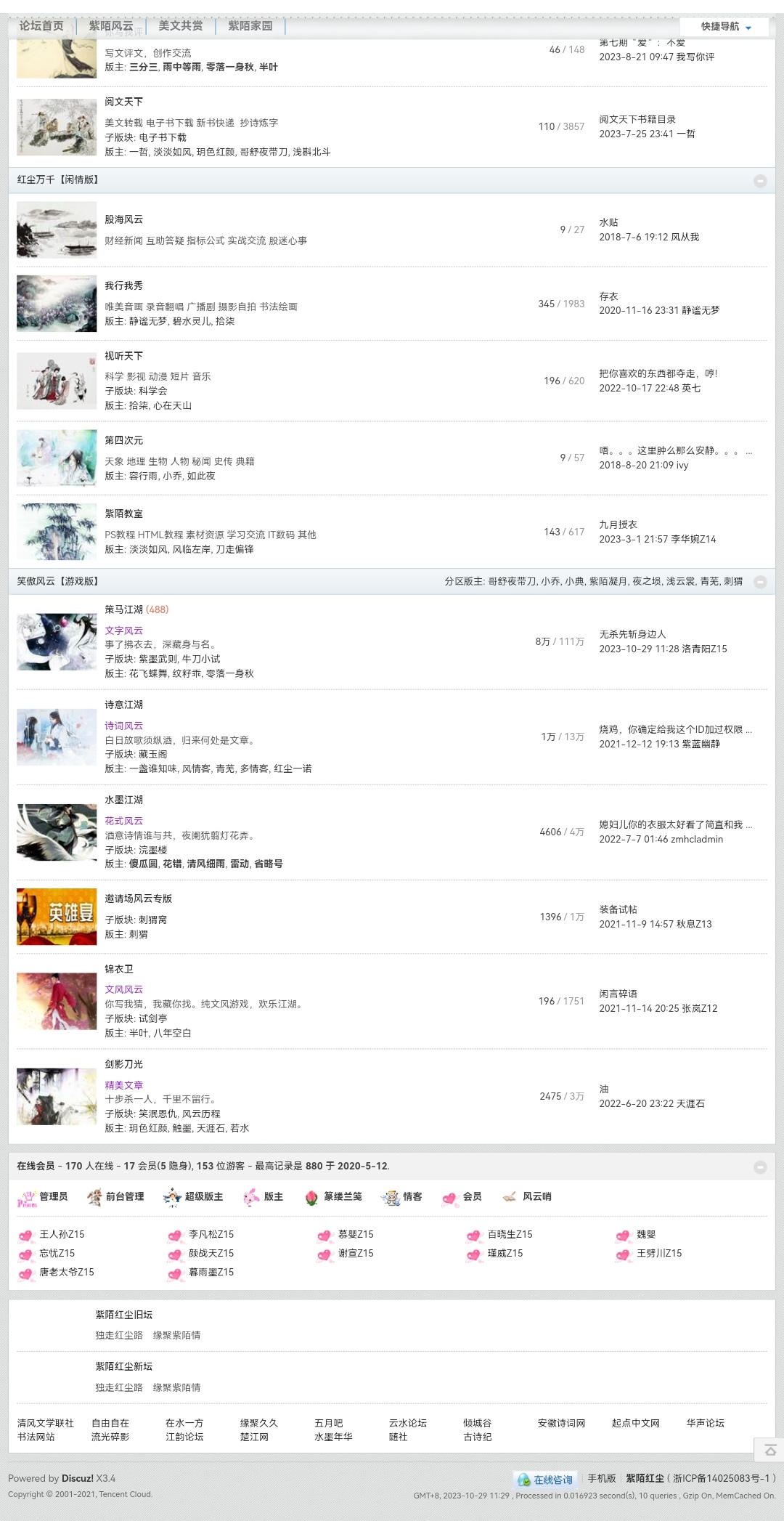
Task: Open the 美文共赏 tab
Action: (x=181, y=26)
